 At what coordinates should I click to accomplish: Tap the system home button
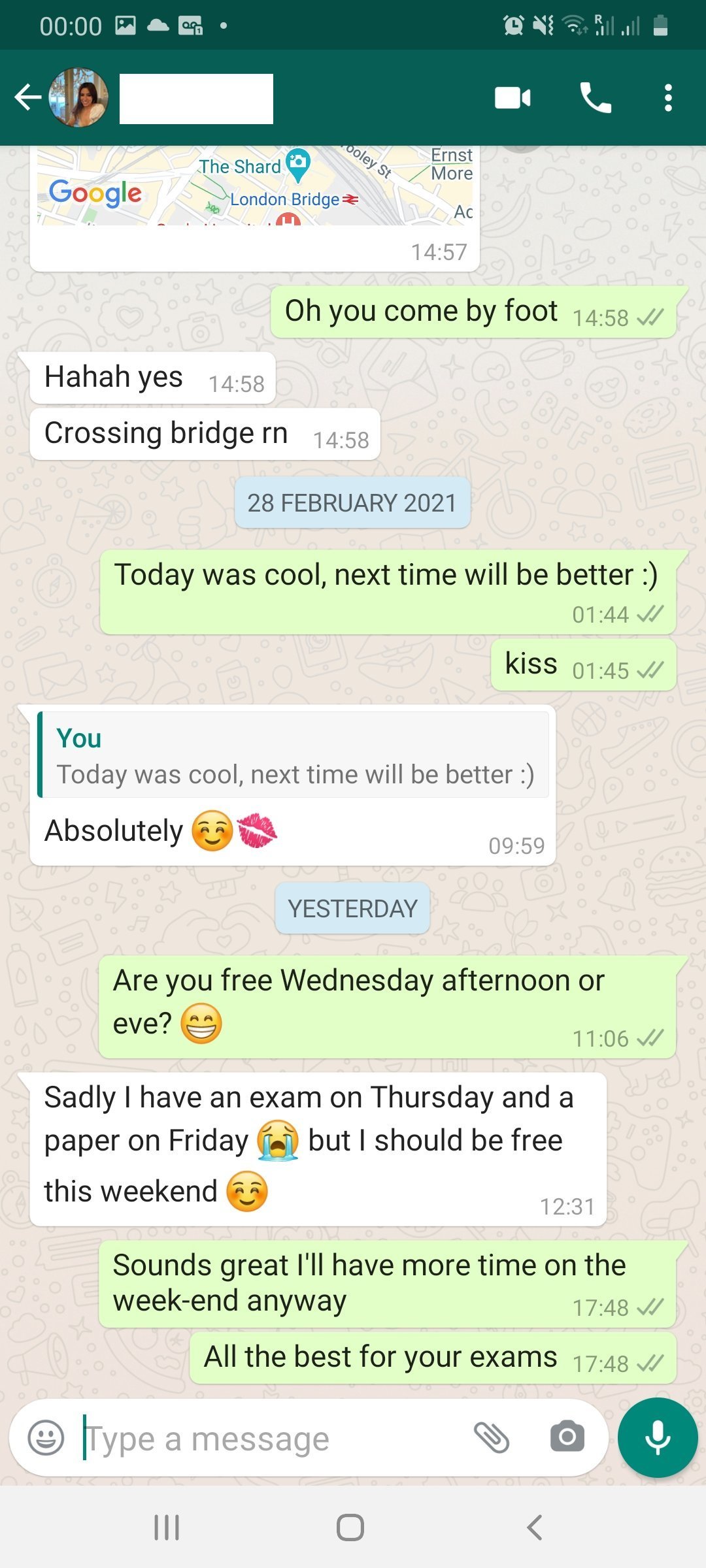coord(350,1527)
